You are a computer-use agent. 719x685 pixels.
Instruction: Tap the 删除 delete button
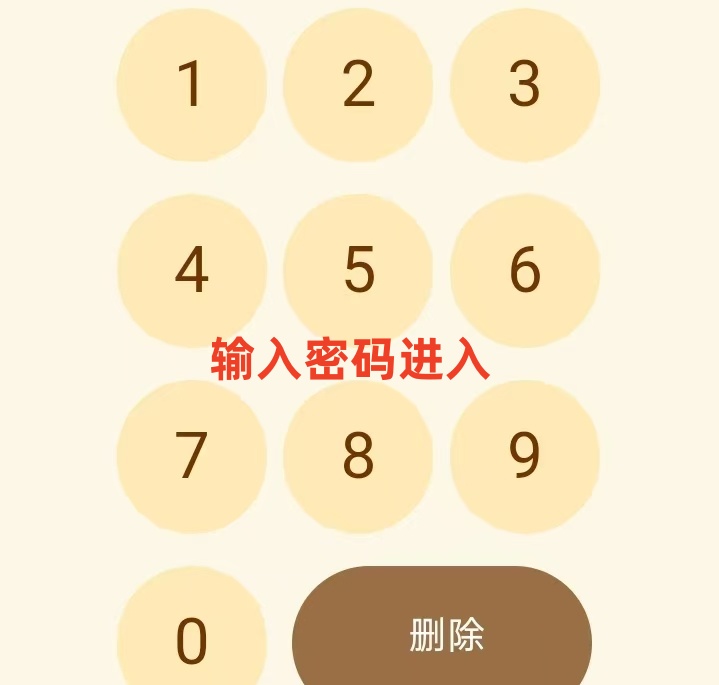(x=442, y=634)
